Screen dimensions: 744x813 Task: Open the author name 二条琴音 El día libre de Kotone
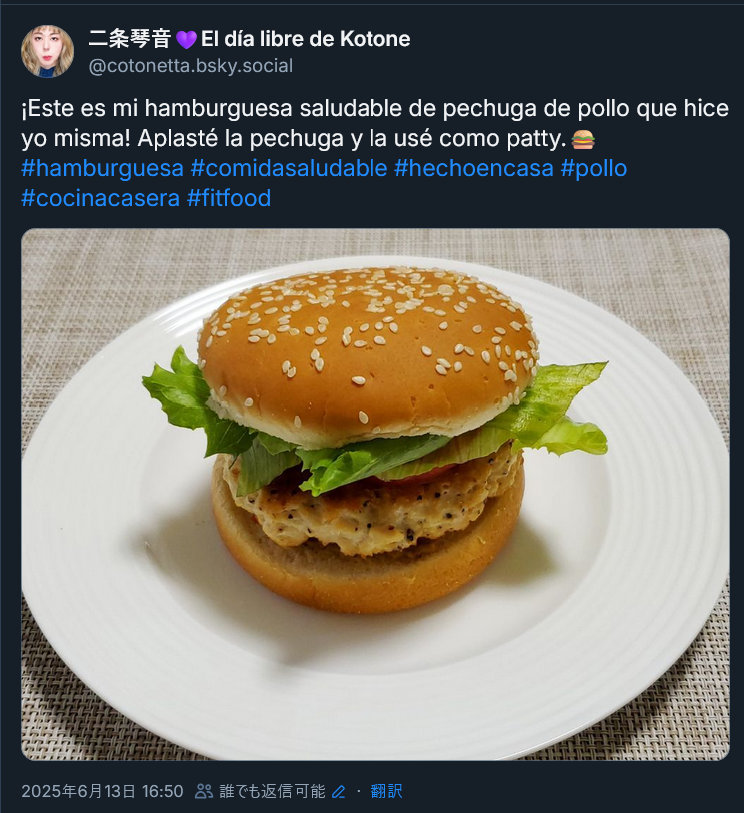249,39
